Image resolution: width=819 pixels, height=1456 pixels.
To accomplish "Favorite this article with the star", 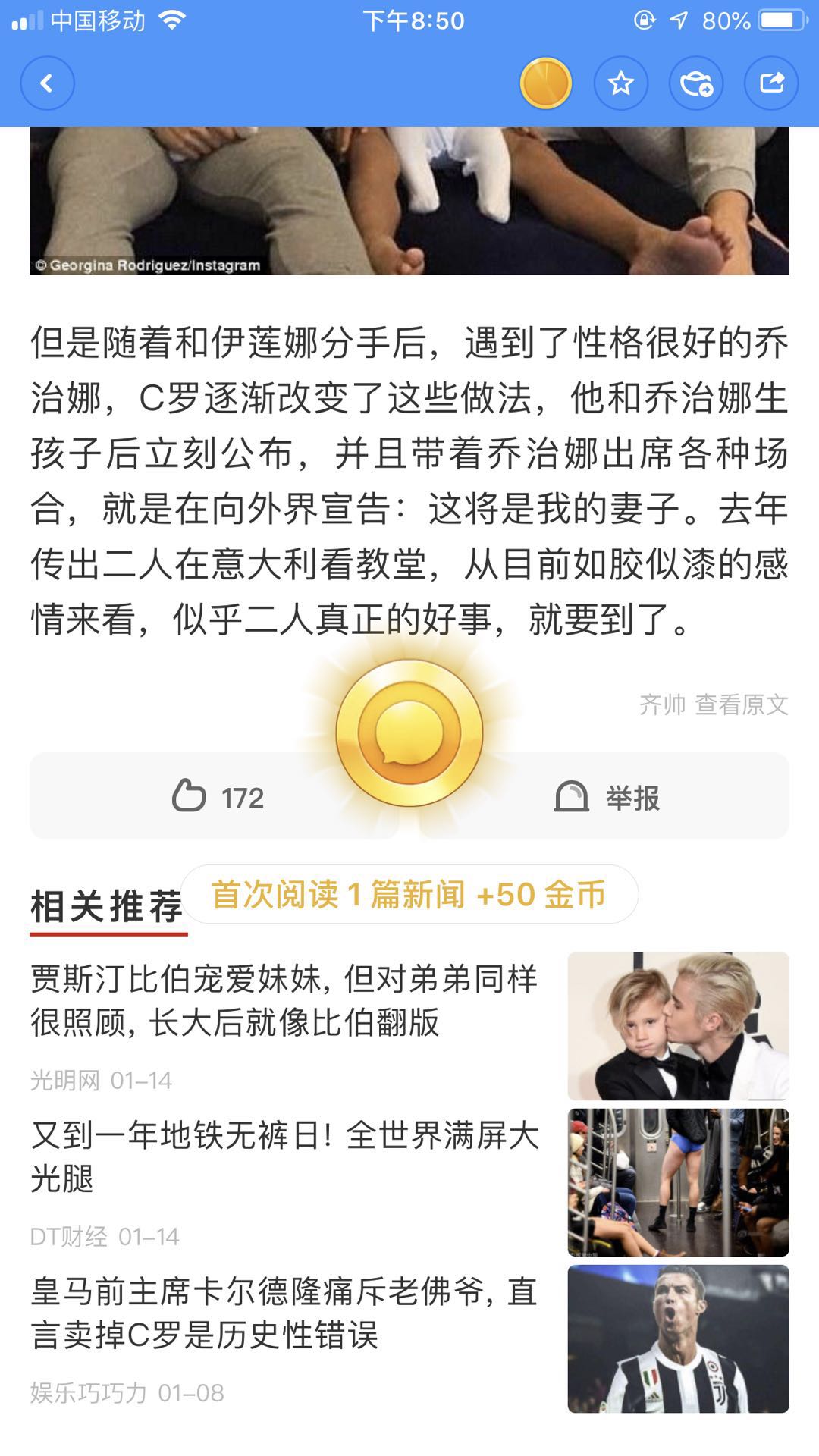I will [621, 83].
